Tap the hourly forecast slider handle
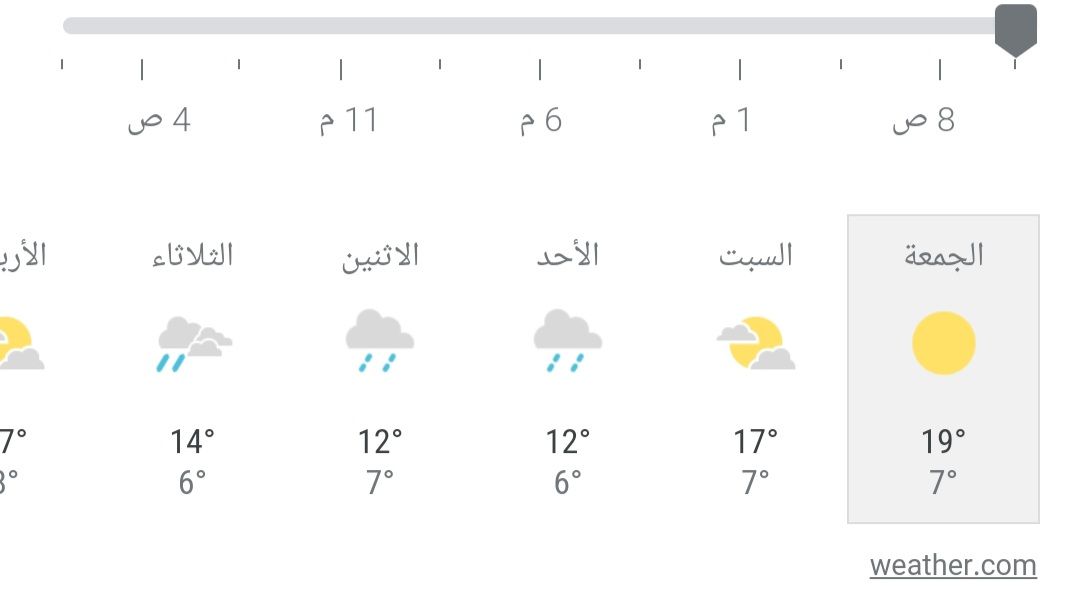 [1015, 29]
